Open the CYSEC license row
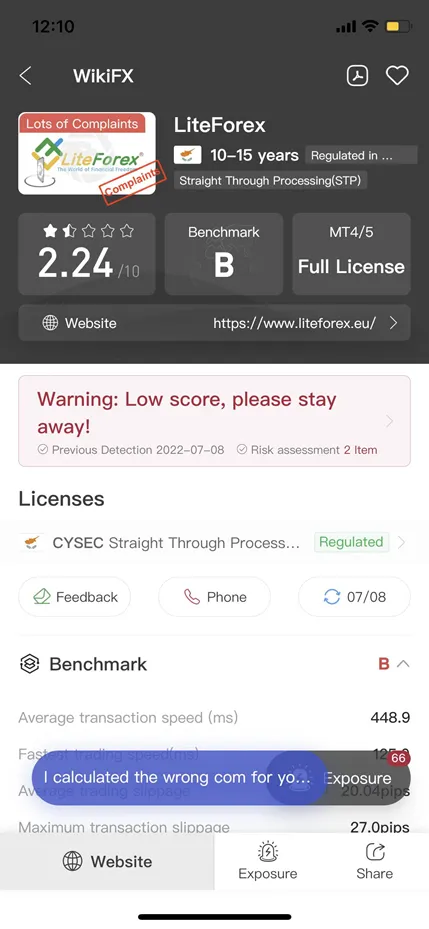The image size is (429, 929). pyautogui.click(x=214, y=542)
